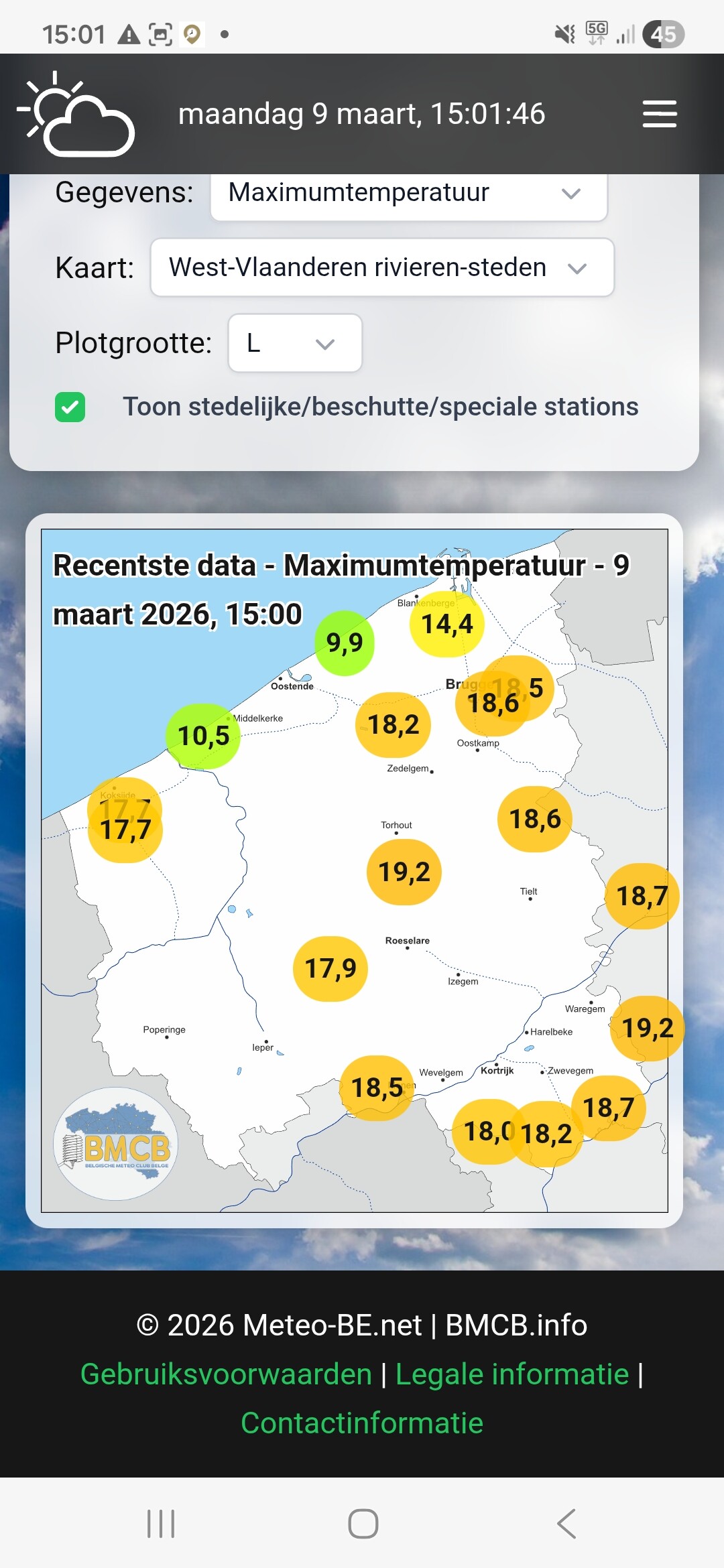View Legale informatie page

pos(512,1374)
